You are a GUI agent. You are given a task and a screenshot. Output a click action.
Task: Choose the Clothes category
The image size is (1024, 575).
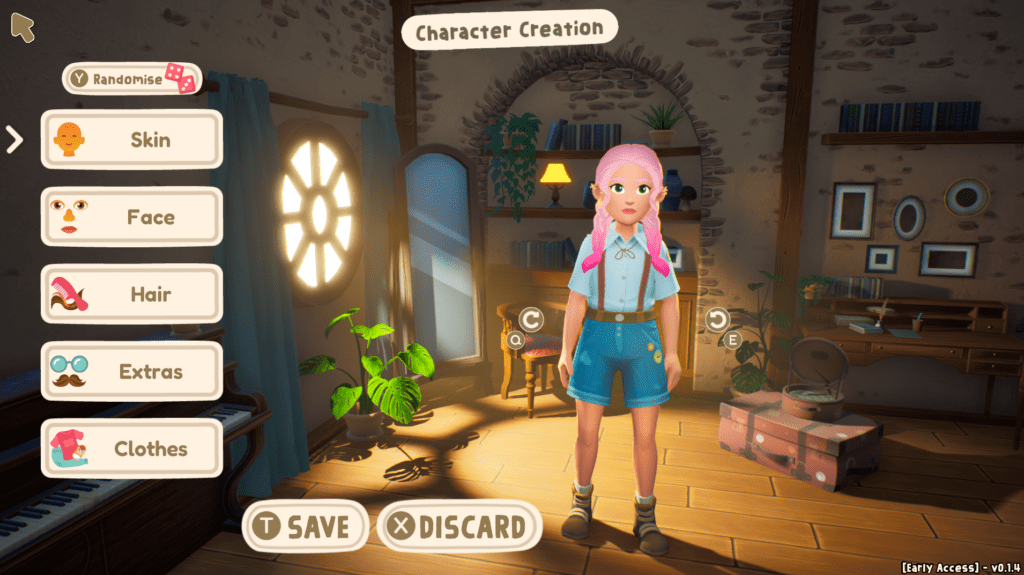pos(132,448)
